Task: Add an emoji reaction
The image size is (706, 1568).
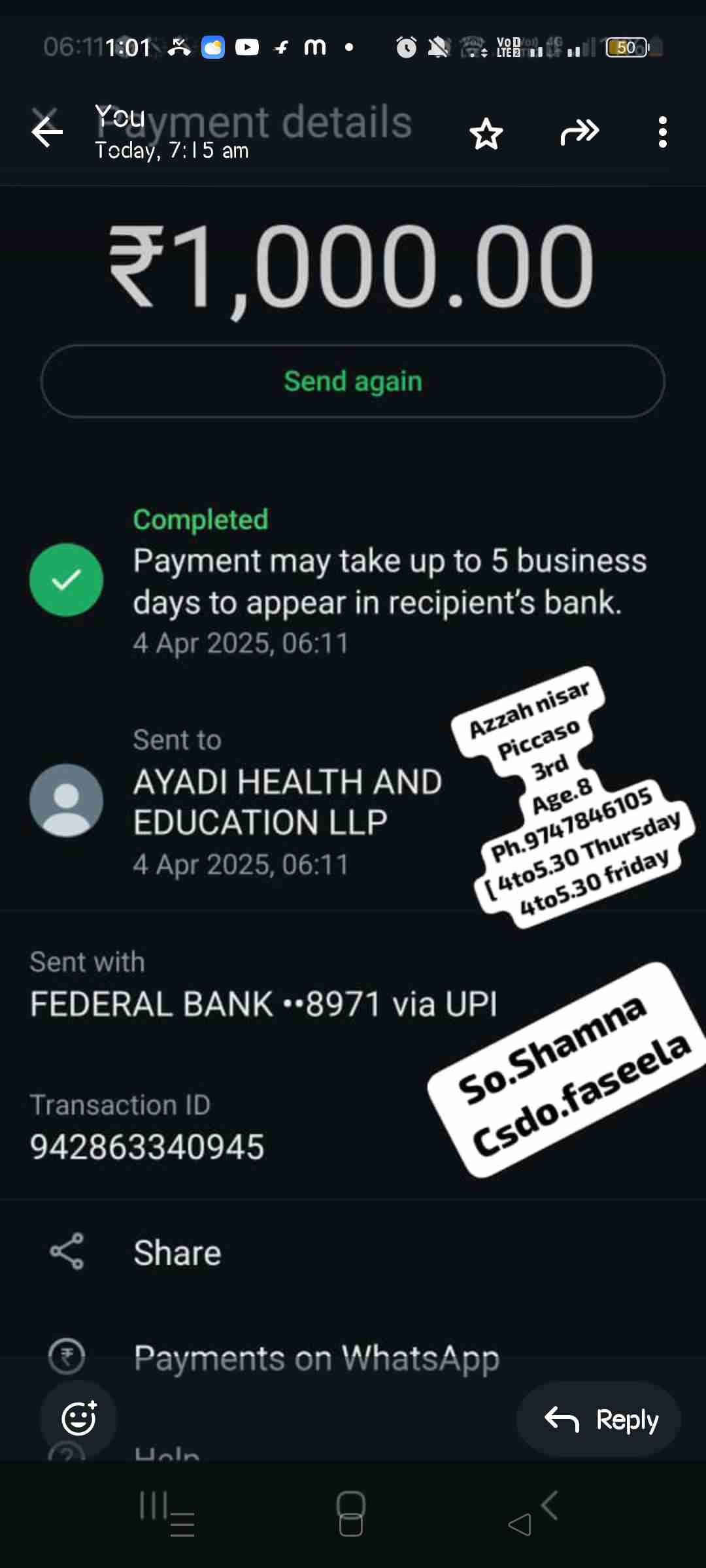Action: (x=78, y=1419)
